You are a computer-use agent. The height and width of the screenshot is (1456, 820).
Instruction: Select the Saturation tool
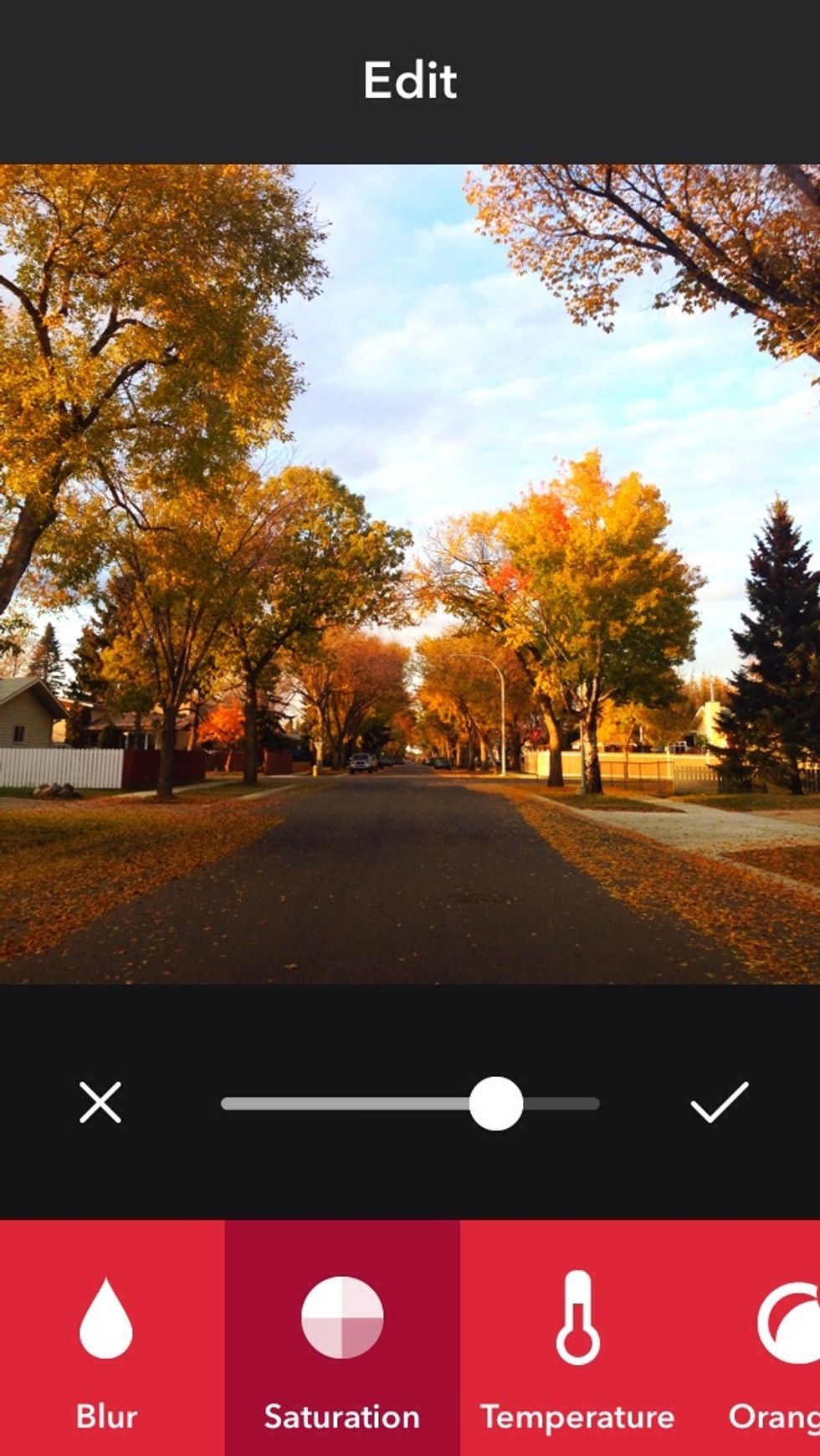(x=342, y=1338)
